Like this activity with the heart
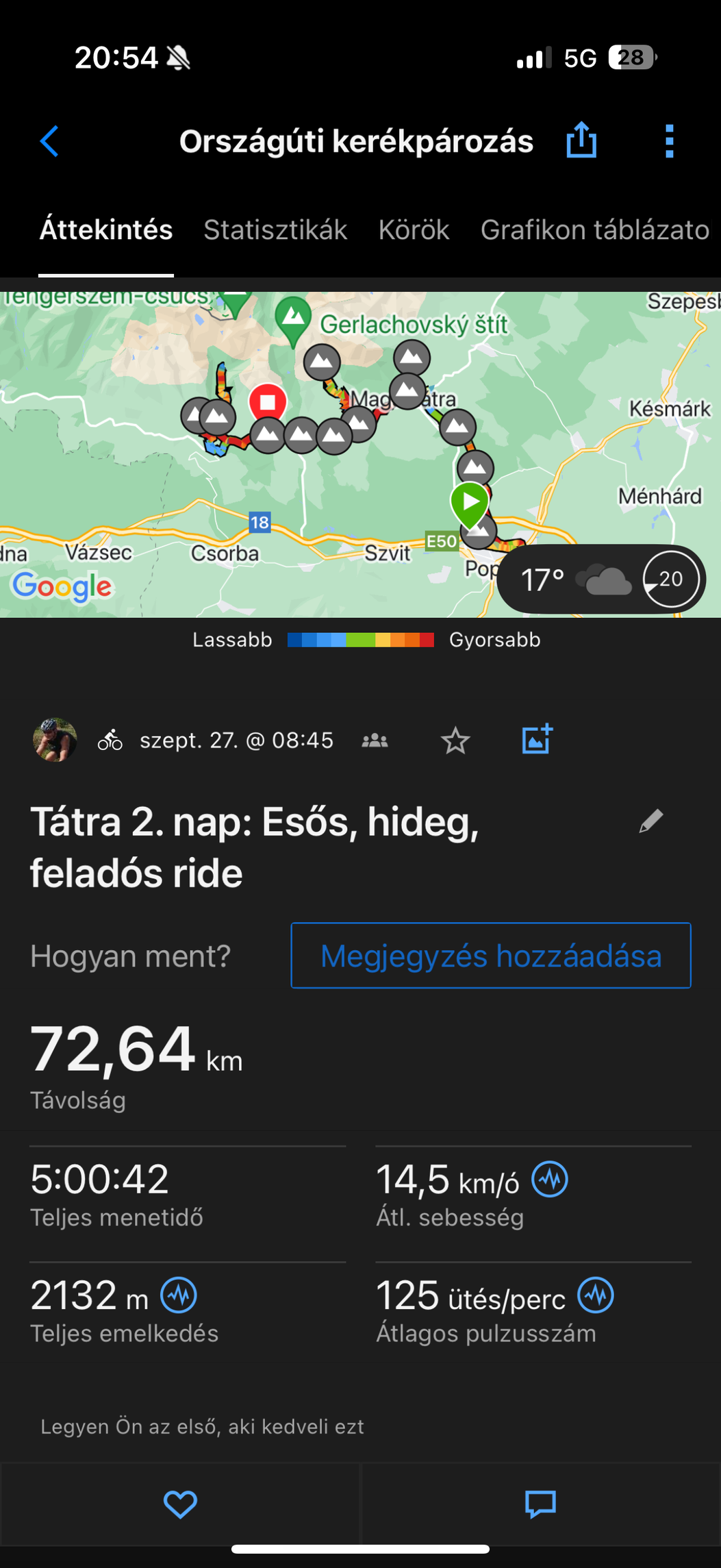The height and width of the screenshot is (1568, 721). point(180,1504)
